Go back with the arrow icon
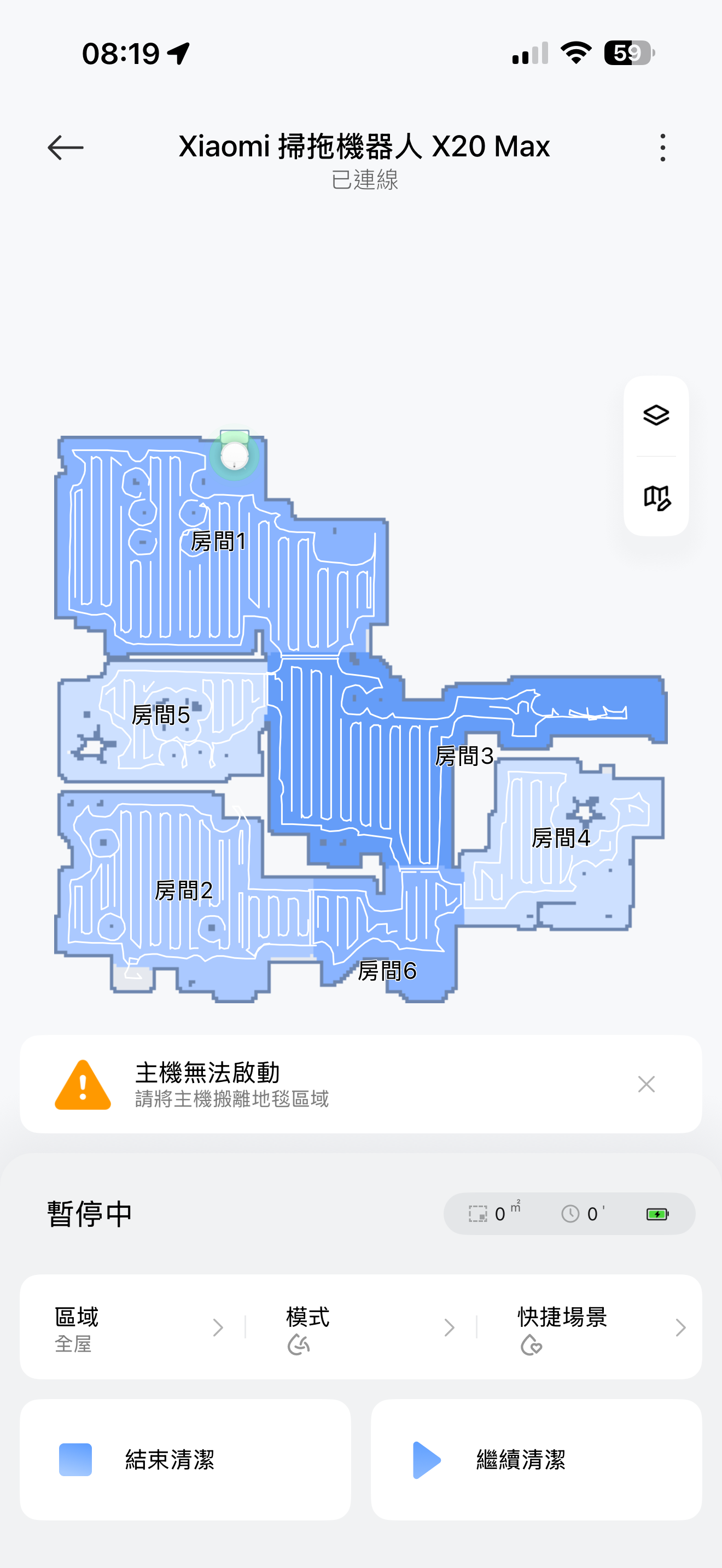Image resolution: width=722 pixels, height=1568 pixels. [x=66, y=148]
